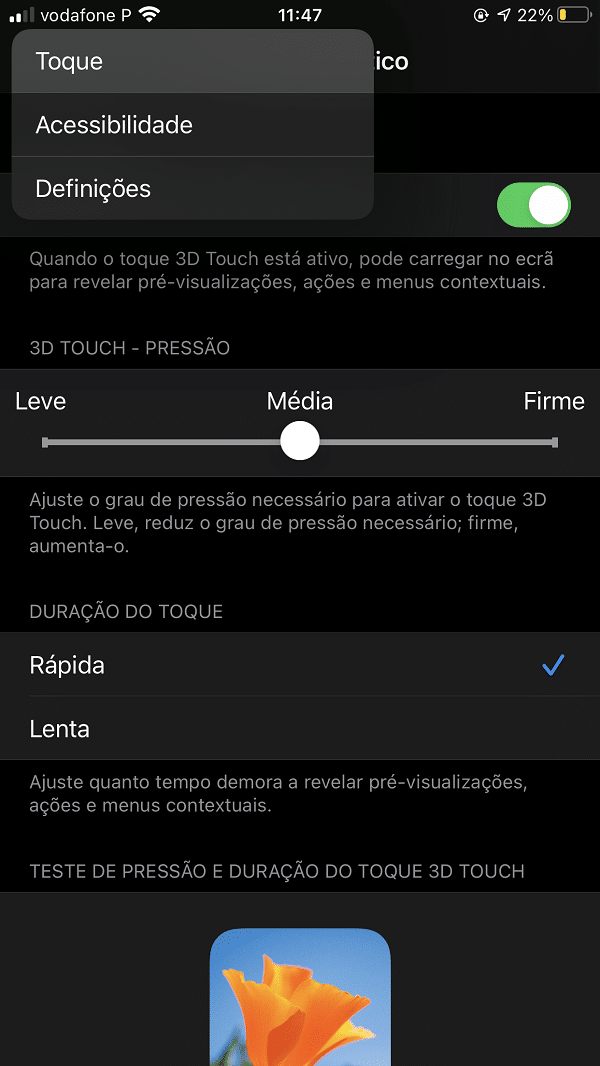The width and height of the screenshot is (600, 1066).
Task: Jump back to Definições
Action: (x=192, y=188)
